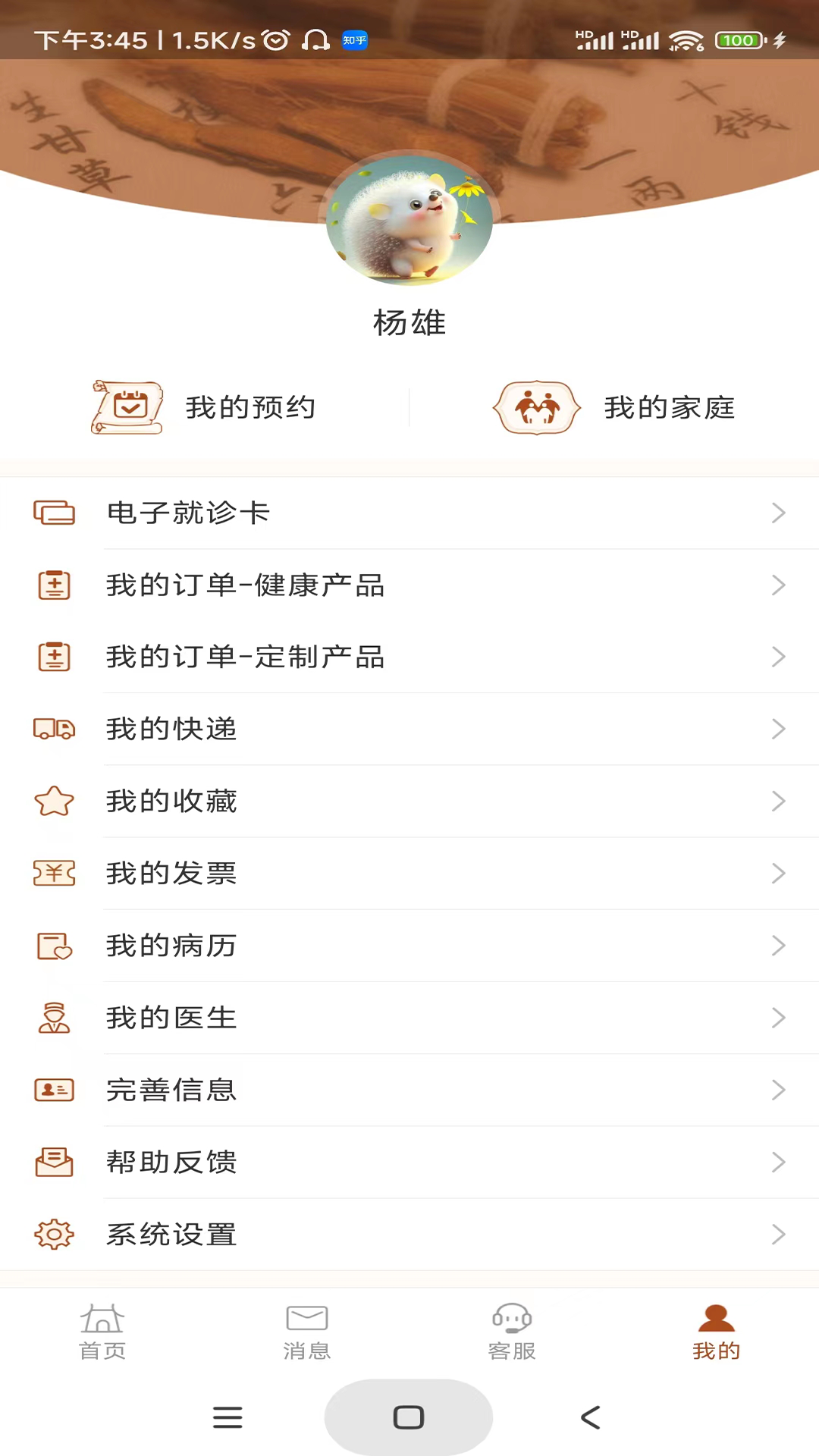Click the 知乎 notification badge in status bar

click(x=353, y=41)
